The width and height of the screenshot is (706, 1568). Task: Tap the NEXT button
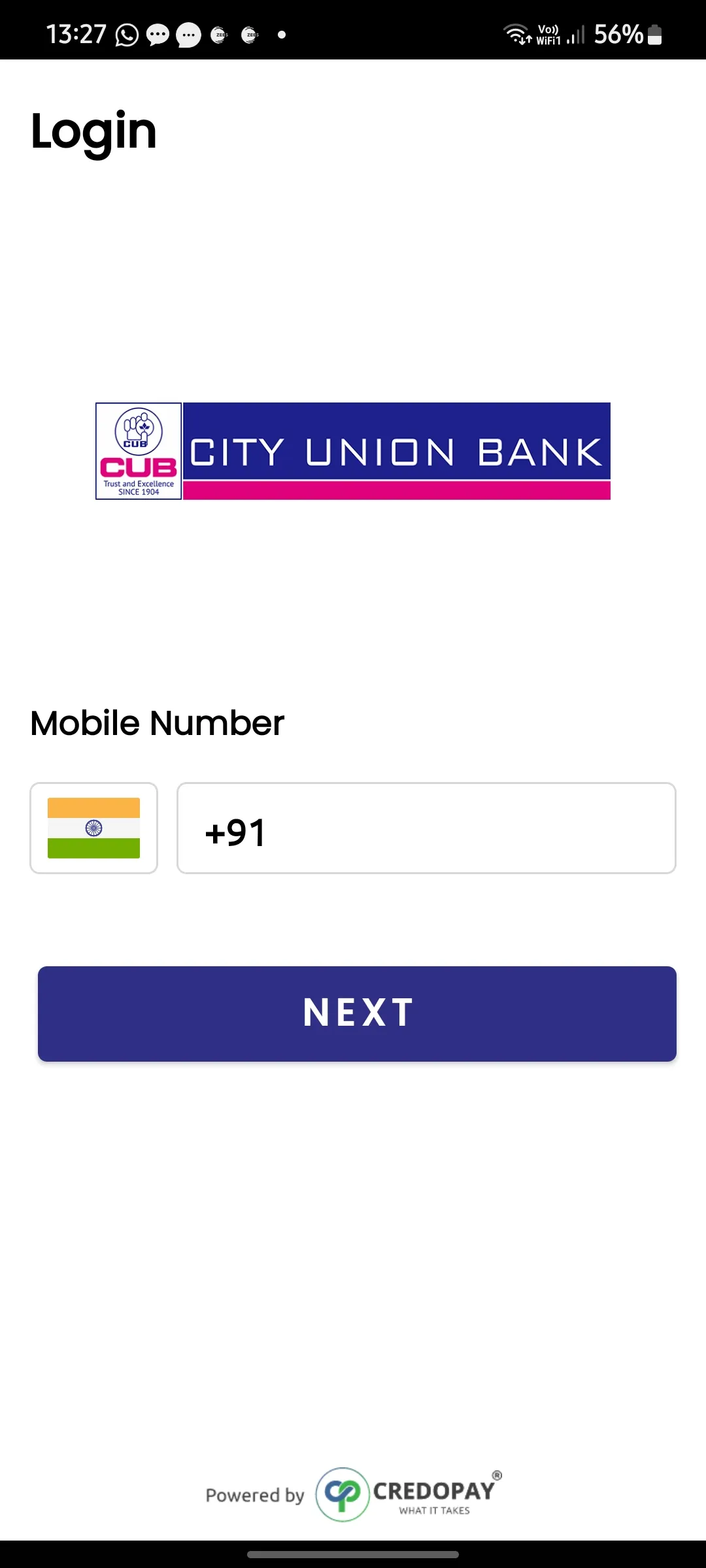pos(357,1013)
